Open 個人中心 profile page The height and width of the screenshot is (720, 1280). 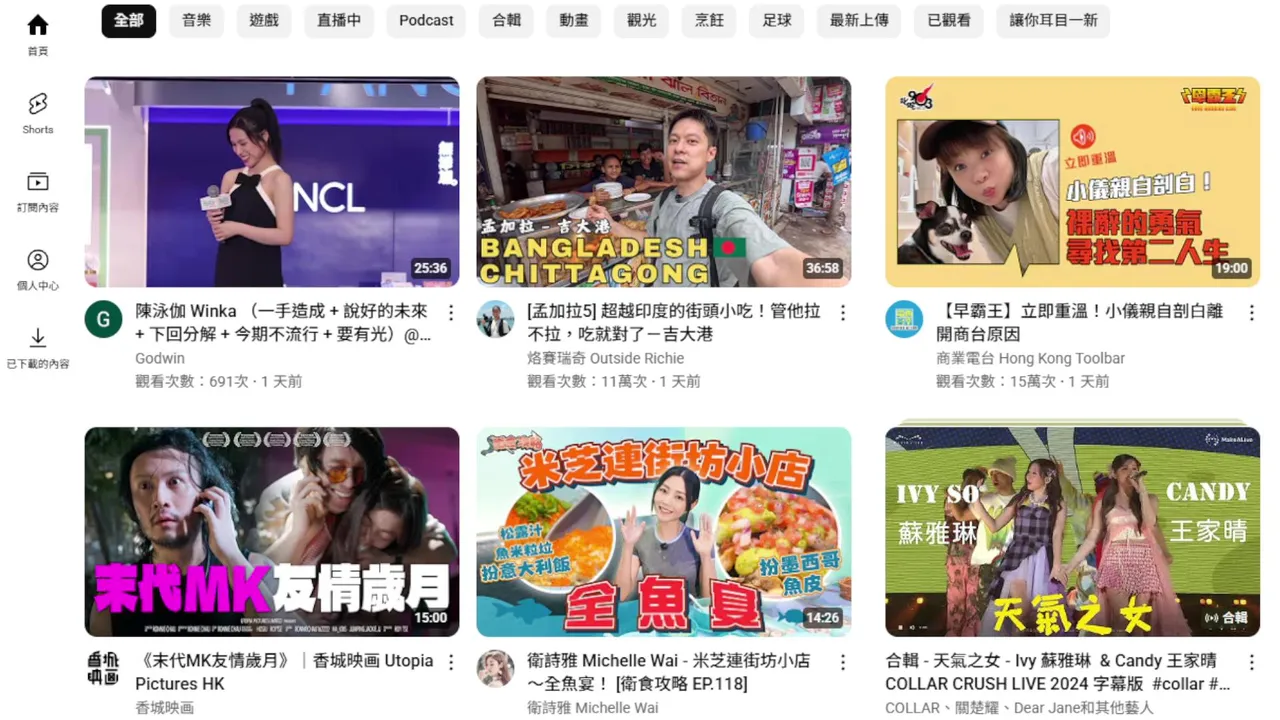pos(37,269)
